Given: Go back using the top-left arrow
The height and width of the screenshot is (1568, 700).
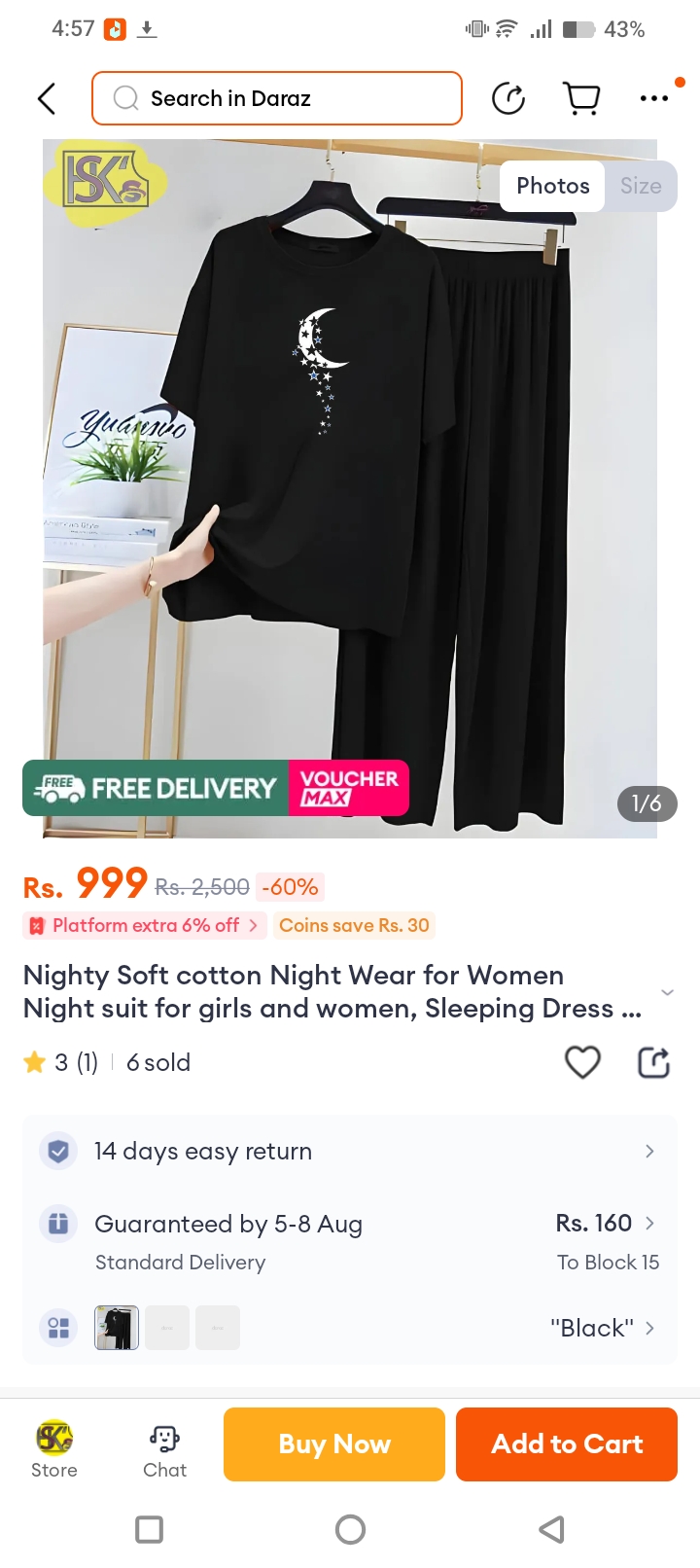Looking at the screenshot, I should [46, 98].
